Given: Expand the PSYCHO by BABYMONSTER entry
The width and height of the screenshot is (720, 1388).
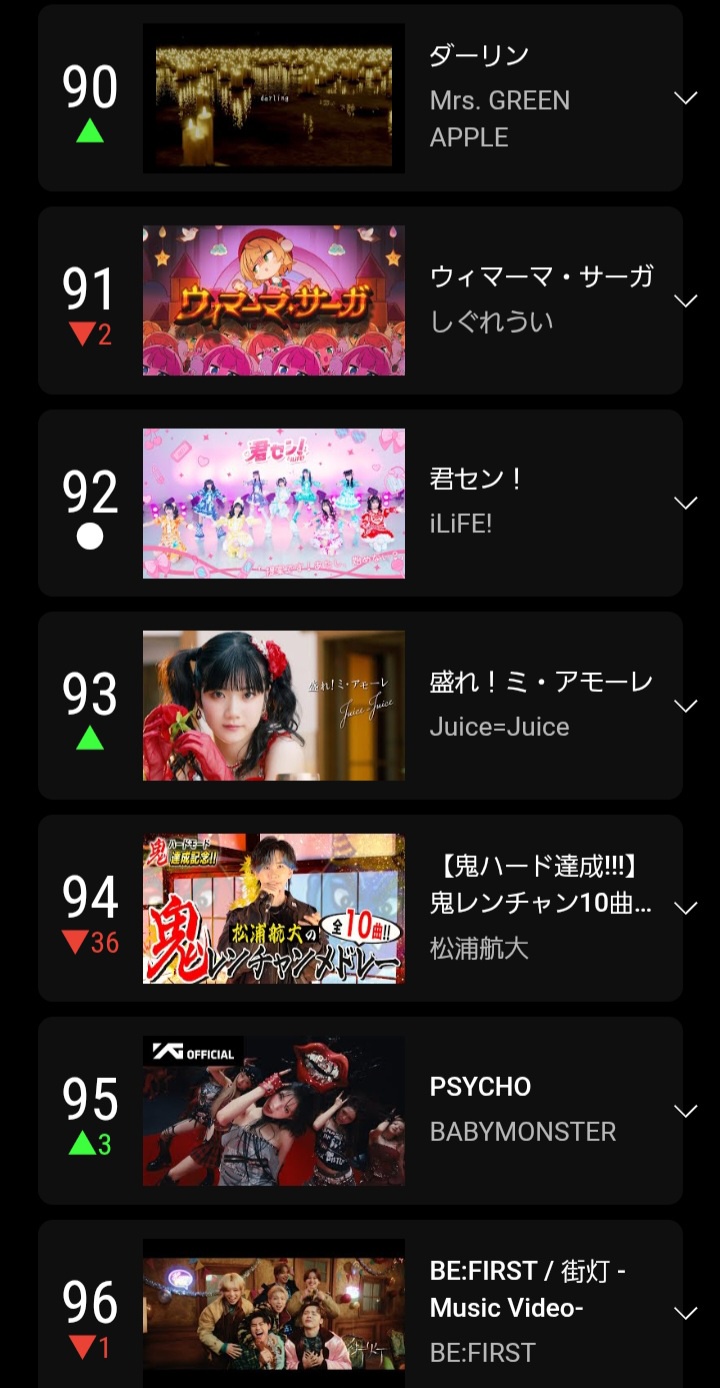Looking at the screenshot, I should pyautogui.click(x=685, y=1111).
